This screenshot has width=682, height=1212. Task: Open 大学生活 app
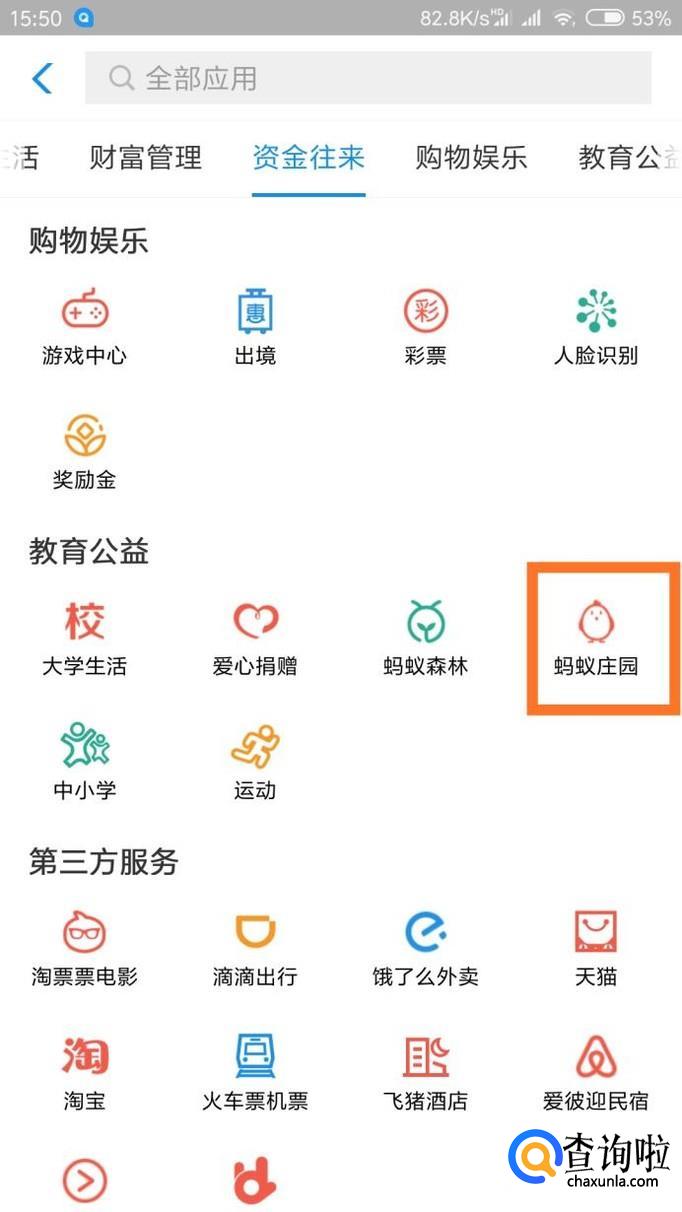pos(85,638)
